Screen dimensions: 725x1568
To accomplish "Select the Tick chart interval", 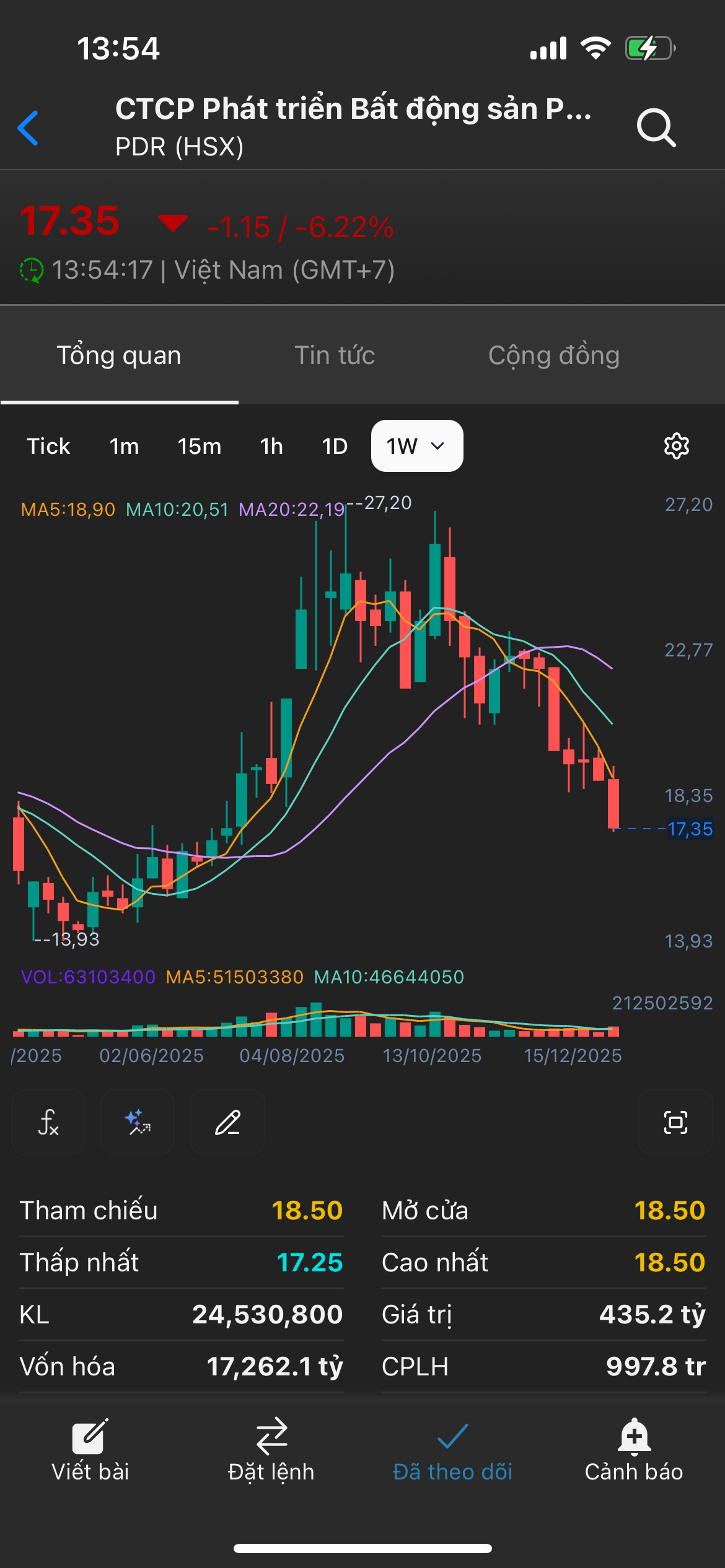I will pos(48,446).
